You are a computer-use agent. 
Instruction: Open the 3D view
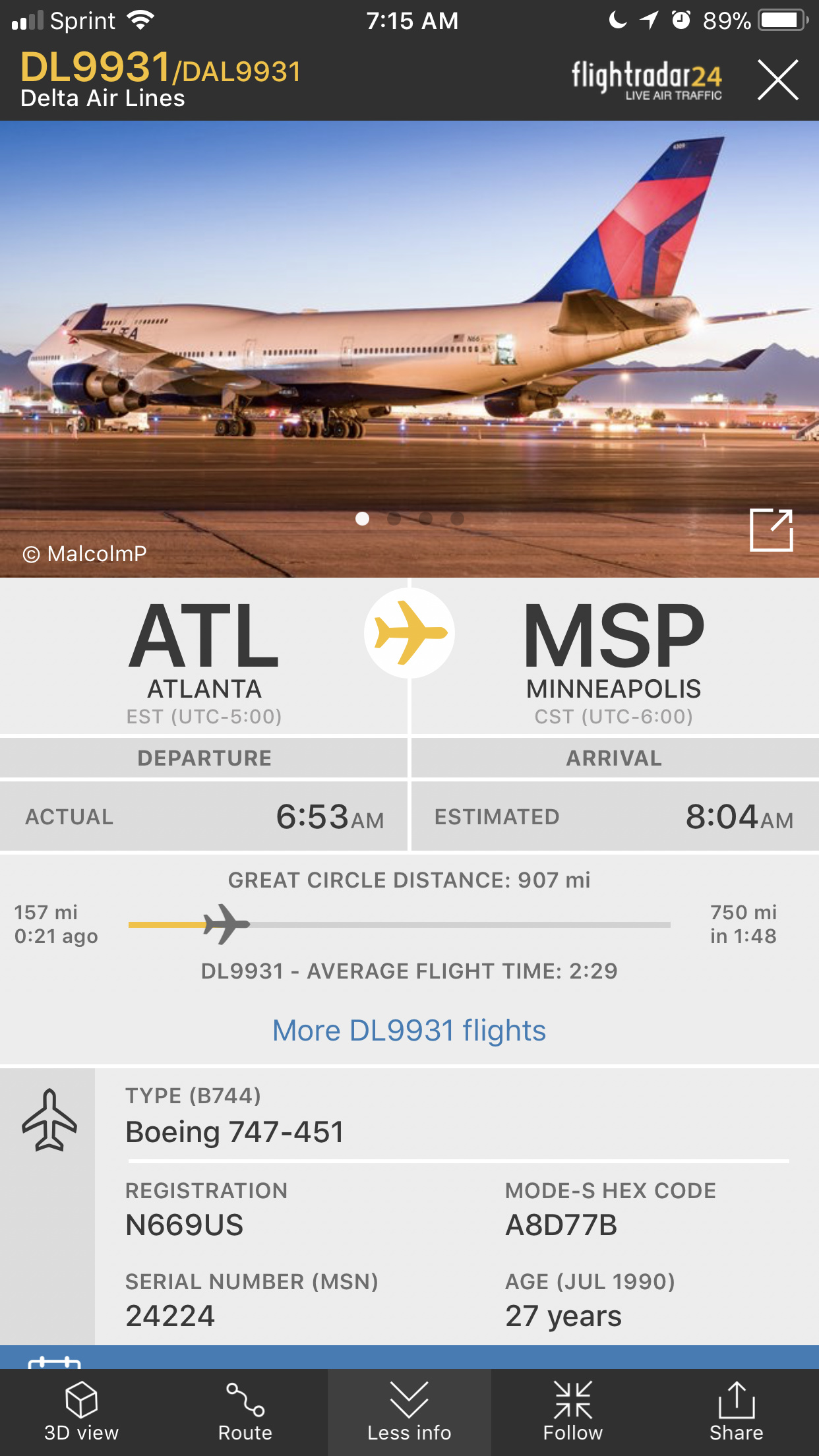81,1411
